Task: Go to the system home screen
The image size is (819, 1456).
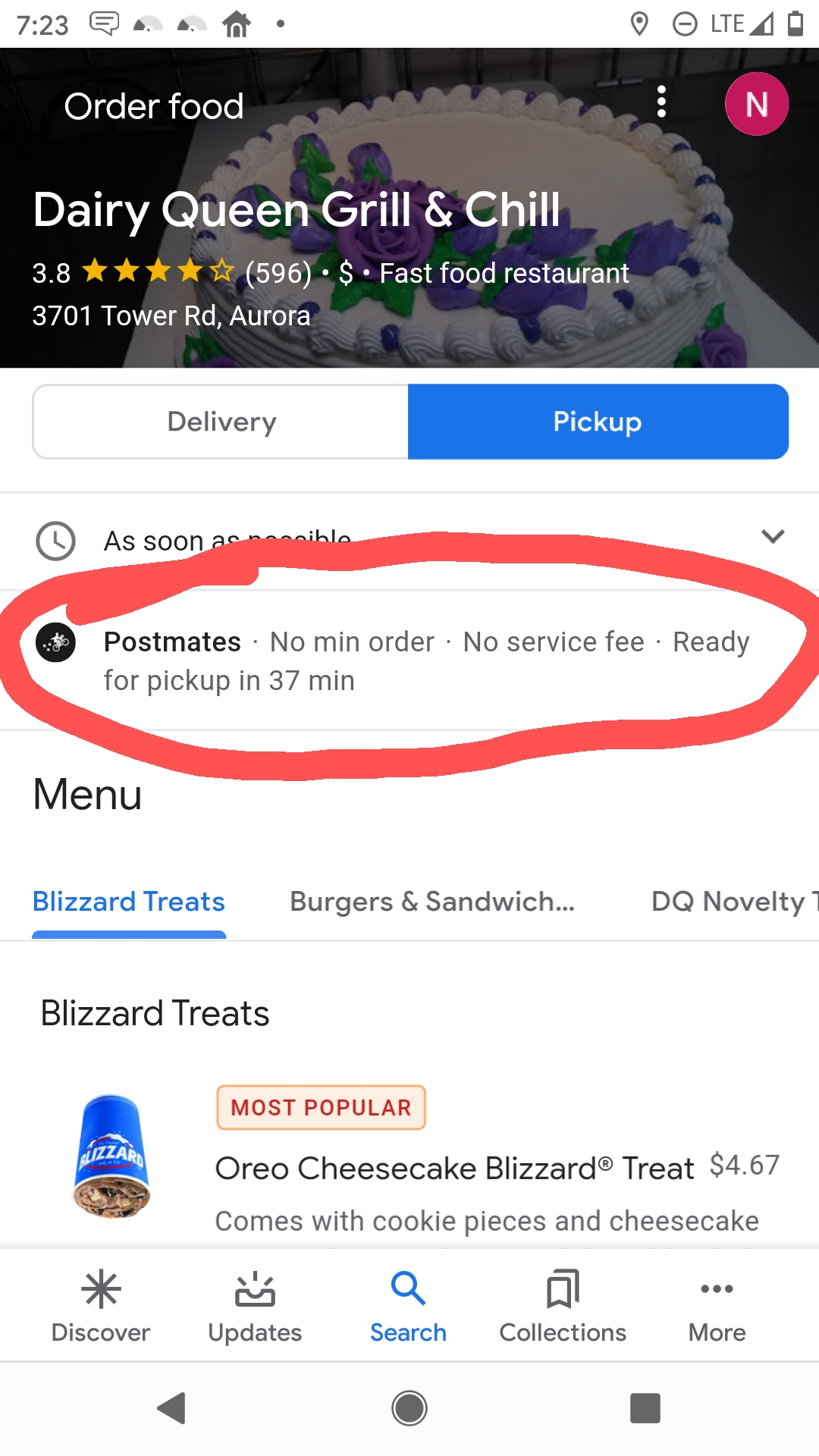Action: [x=409, y=1408]
